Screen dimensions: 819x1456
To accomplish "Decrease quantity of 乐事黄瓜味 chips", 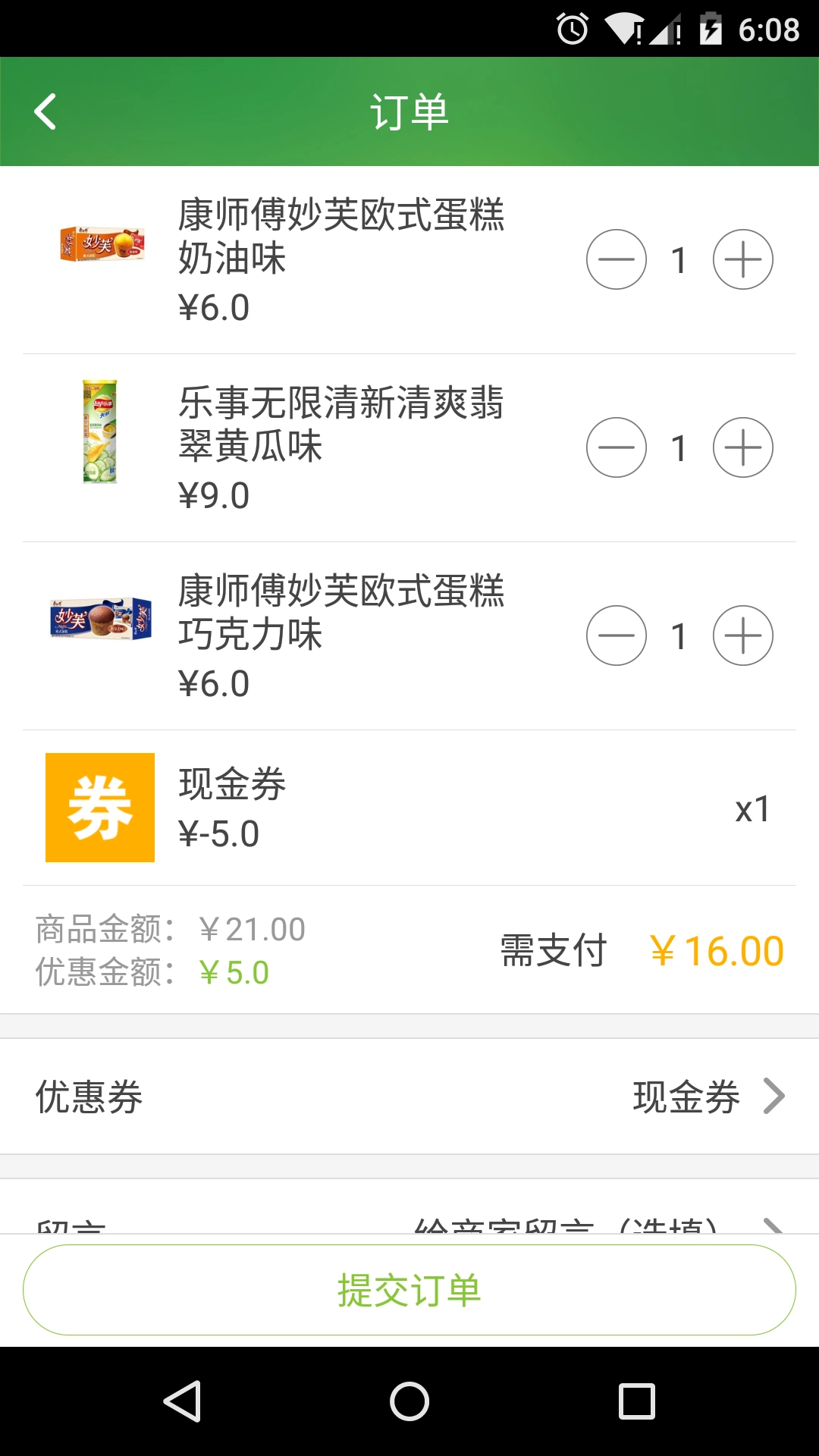I will [617, 447].
